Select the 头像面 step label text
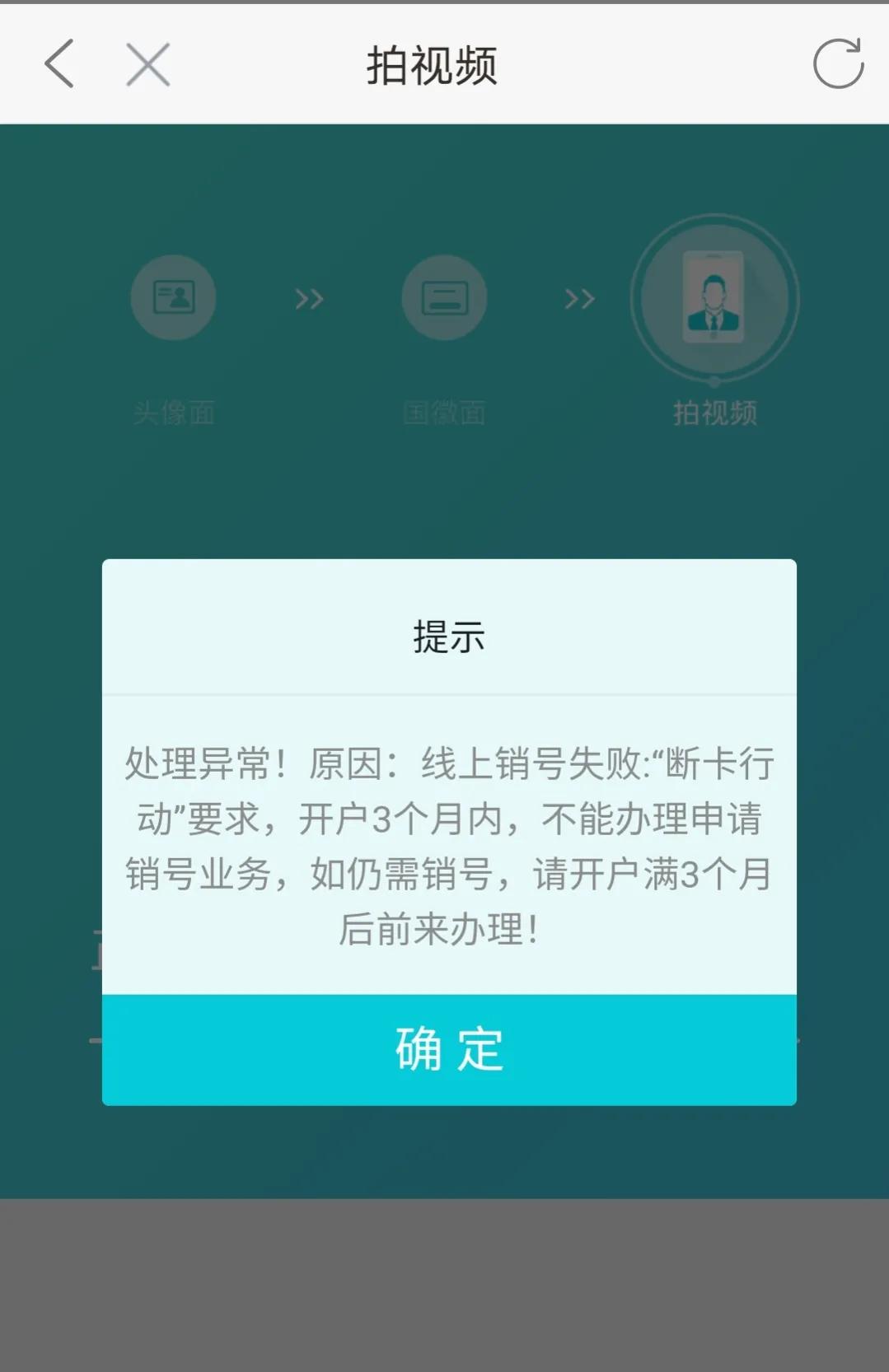The height and width of the screenshot is (1372, 889). (175, 414)
